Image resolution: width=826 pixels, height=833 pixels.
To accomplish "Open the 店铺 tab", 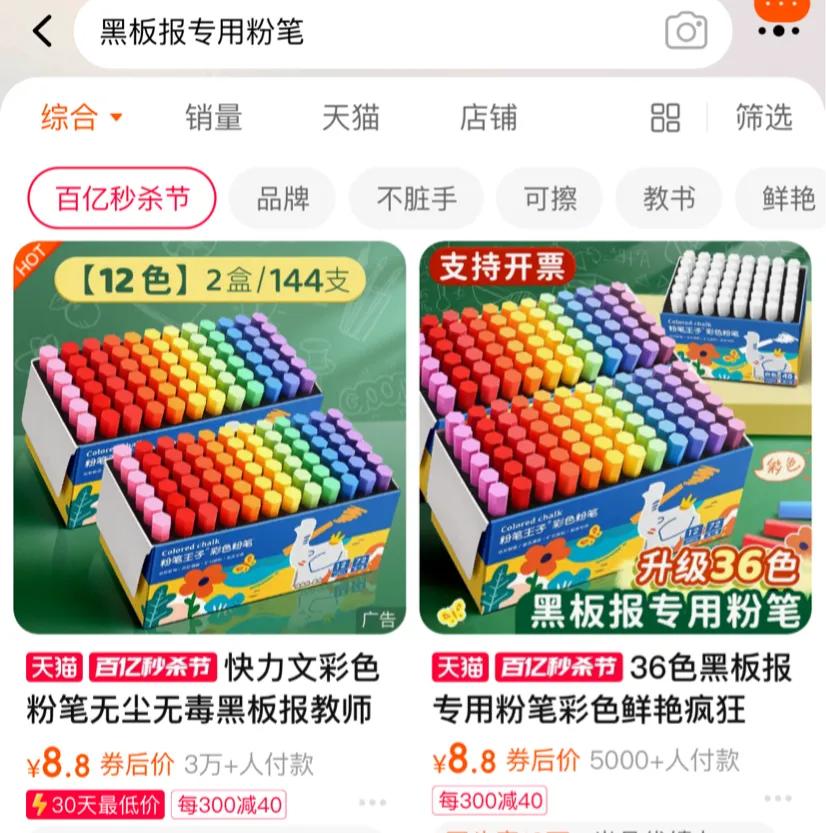I will [488, 118].
